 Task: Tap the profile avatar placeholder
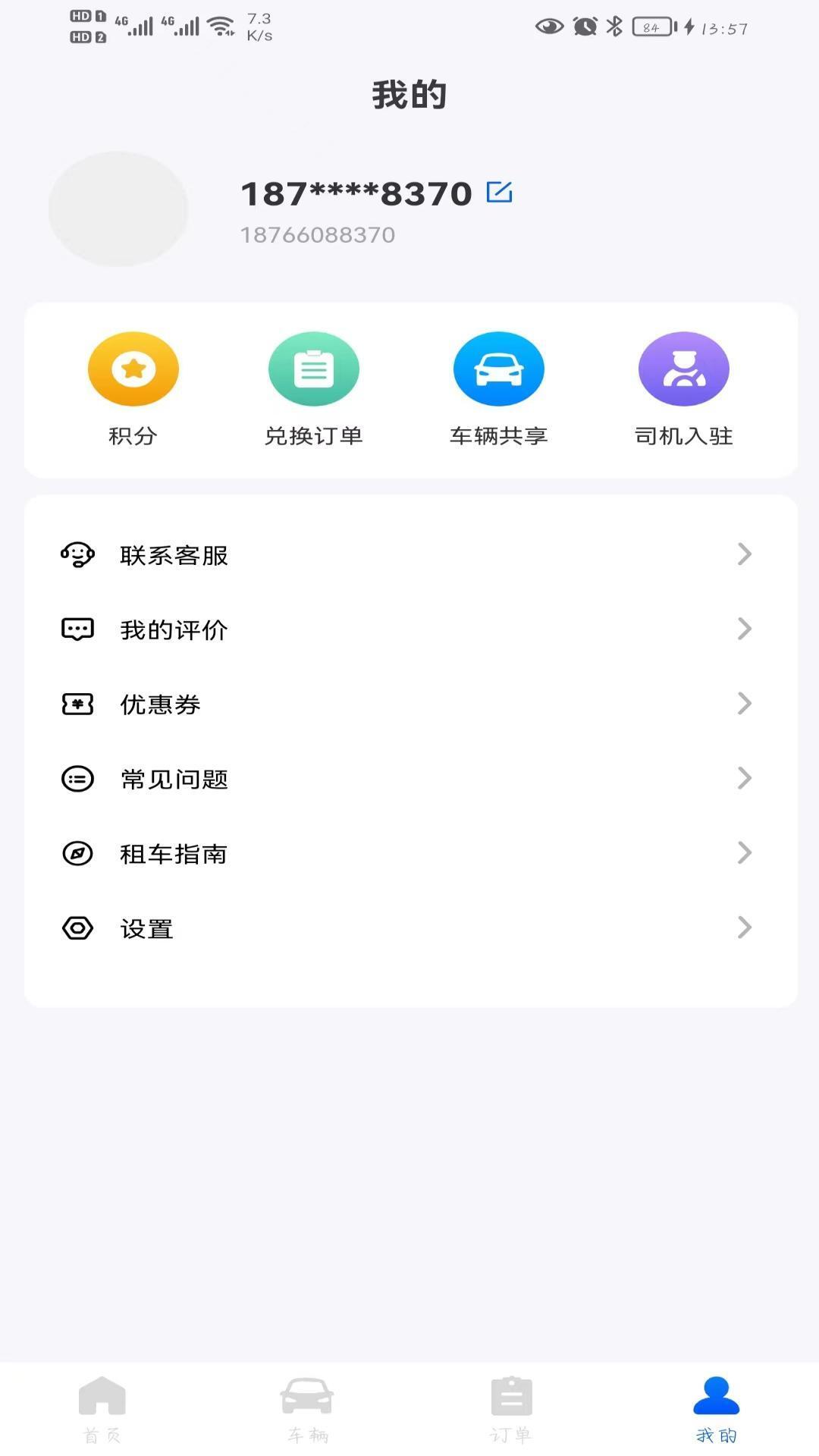(x=118, y=210)
